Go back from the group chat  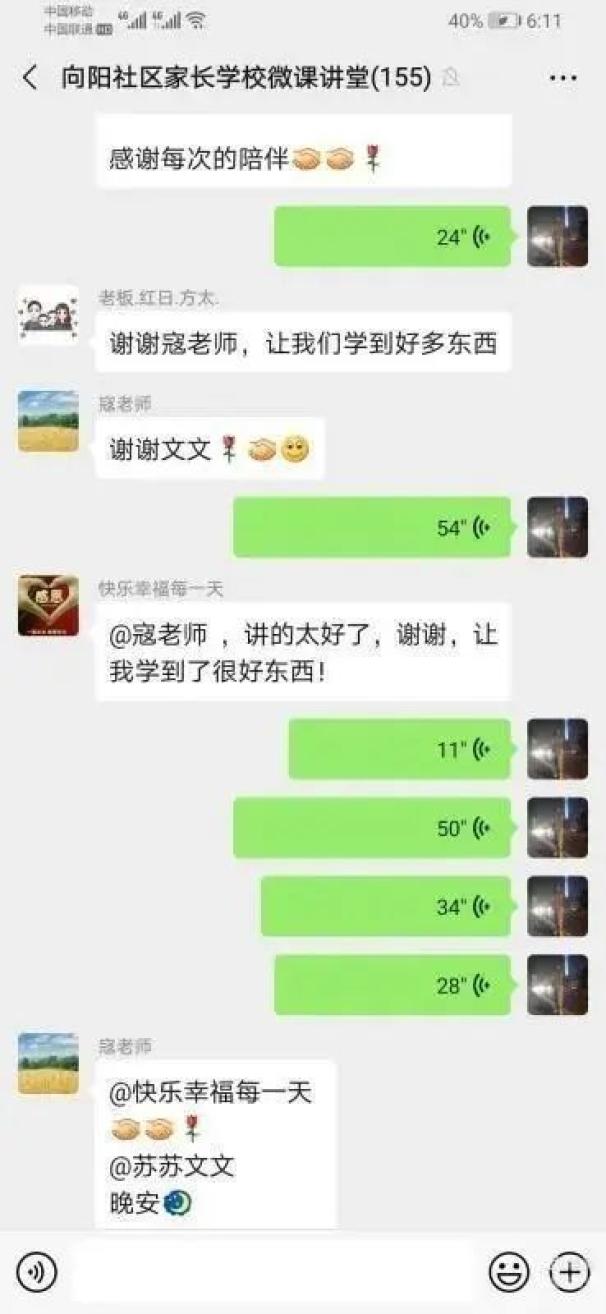click(30, 78)
